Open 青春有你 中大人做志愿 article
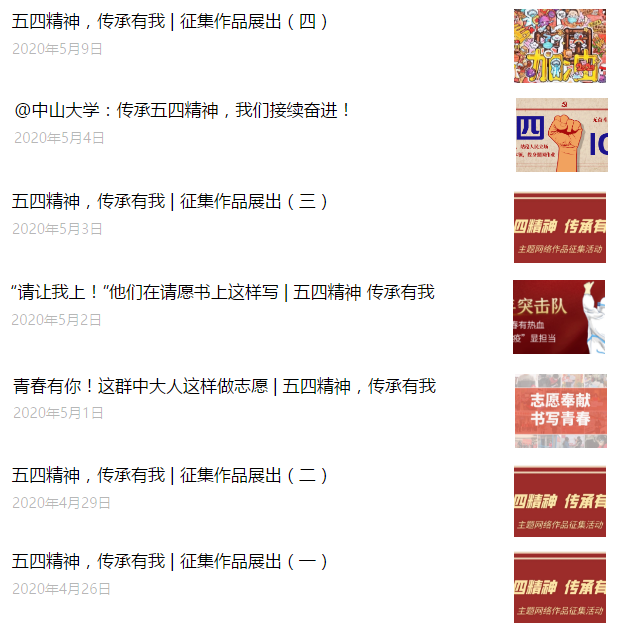Viewport: 620px width, 636px height. coord(224,385)
